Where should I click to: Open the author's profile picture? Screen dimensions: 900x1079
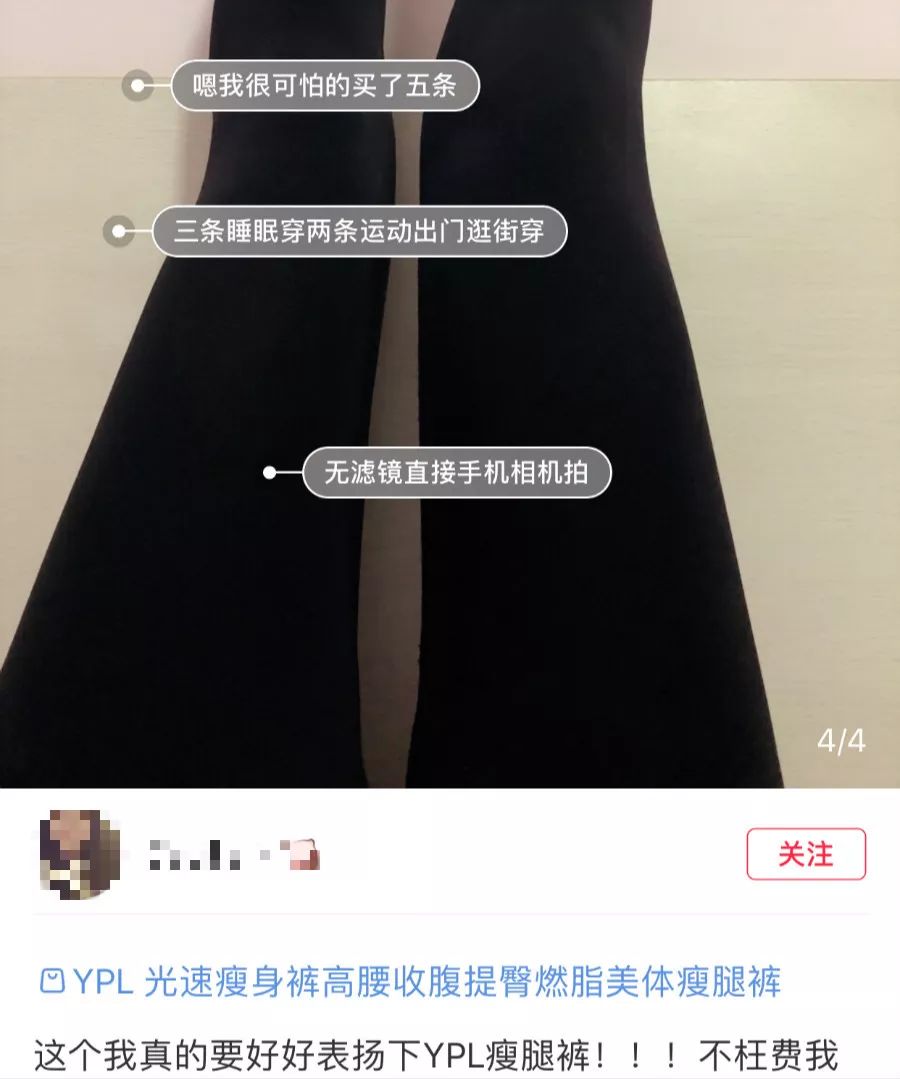click(79, 854)
